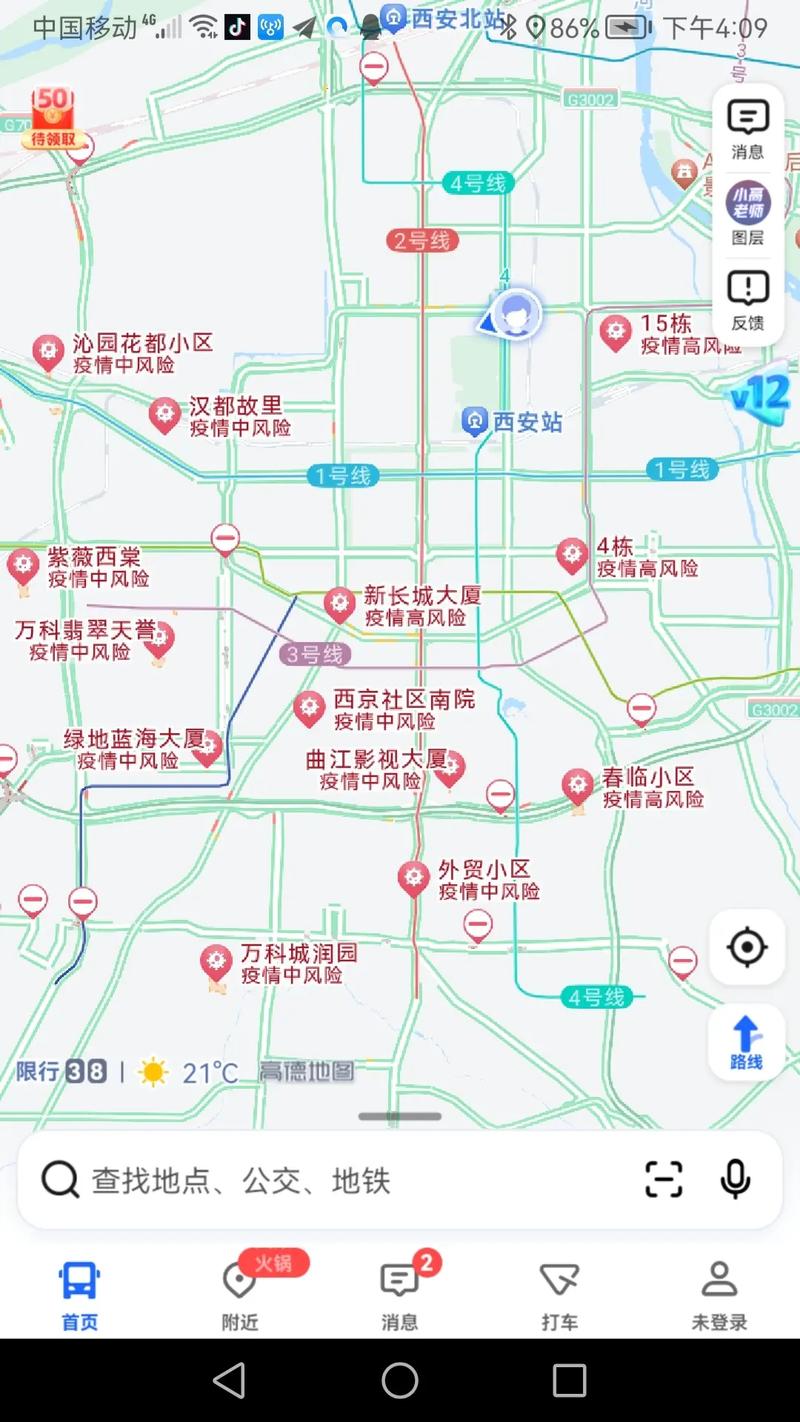
Task: Open 路线 route planning
Action: [746, 1042]
